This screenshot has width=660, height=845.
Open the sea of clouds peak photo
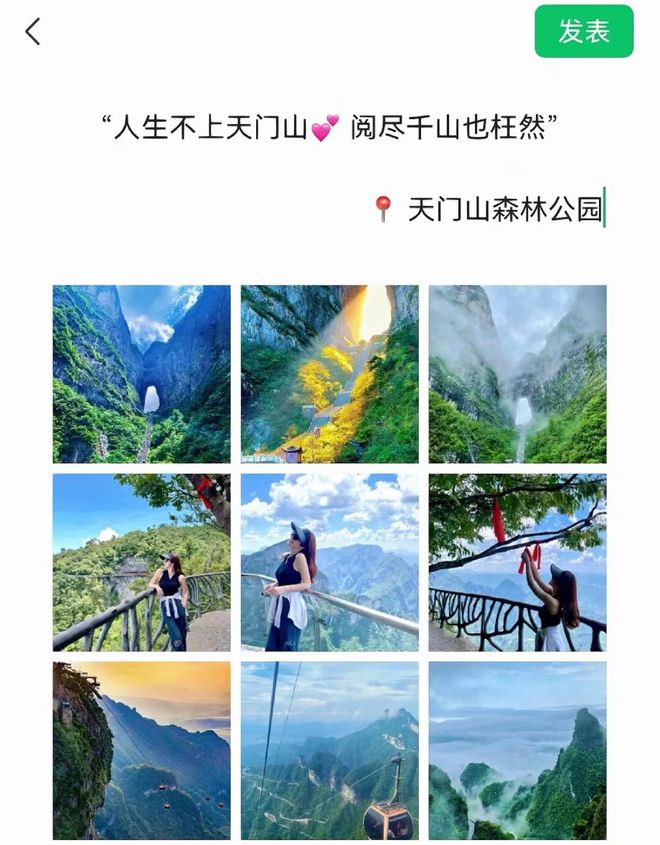coord(517,750)
